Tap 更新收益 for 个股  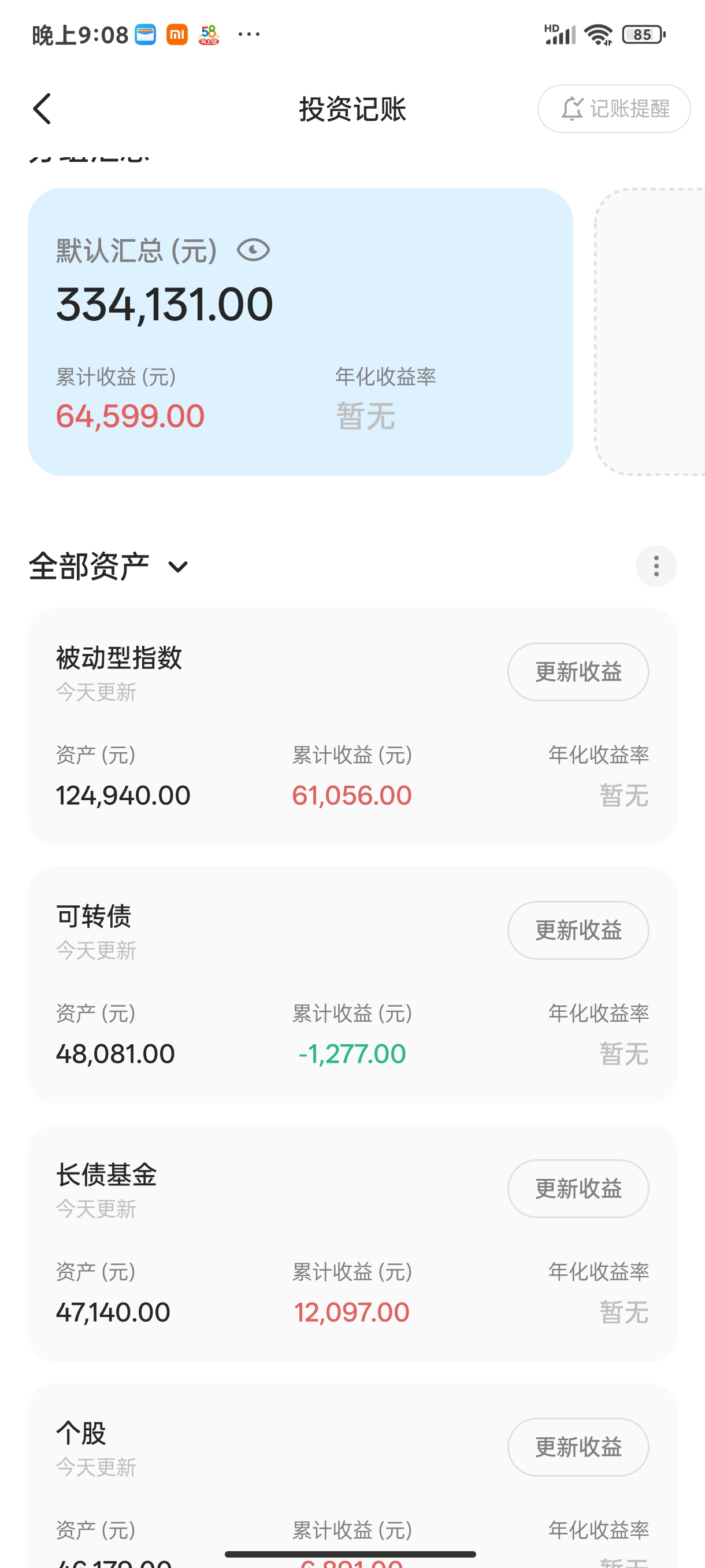click(x=578, y=1447)
